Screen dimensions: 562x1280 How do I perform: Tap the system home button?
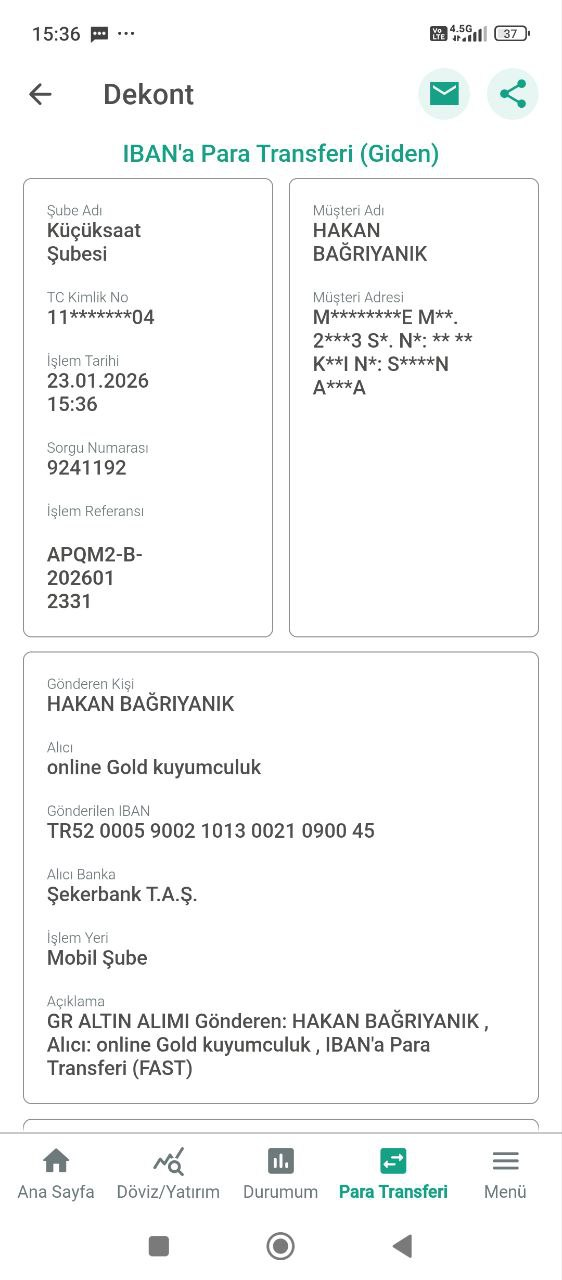(x=281, y=1246)
